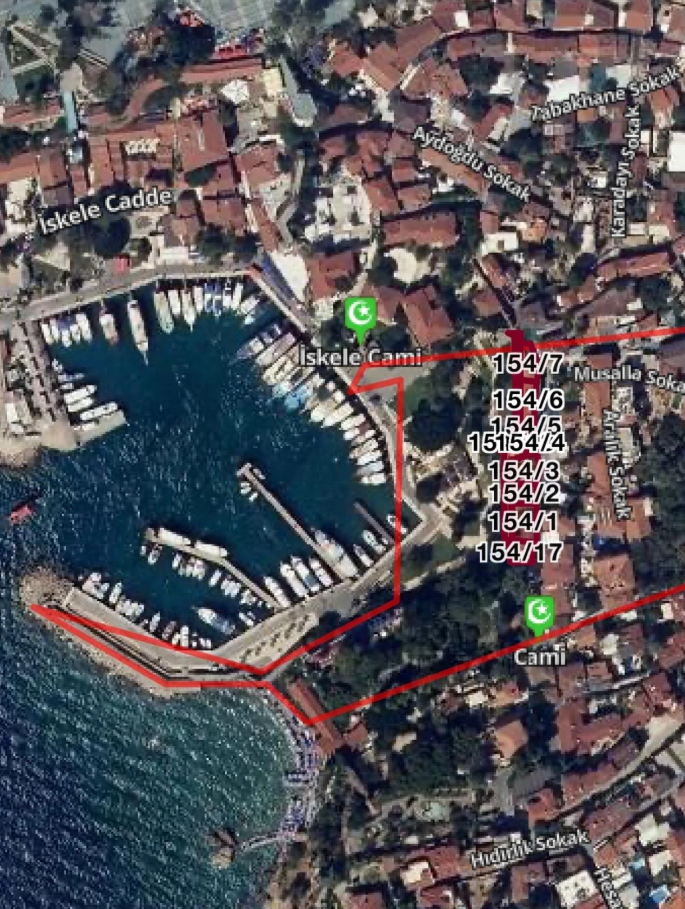Viewport: 685px width, 909px height.
Task: Tap parcel 154/1
Action: (523, 521)
